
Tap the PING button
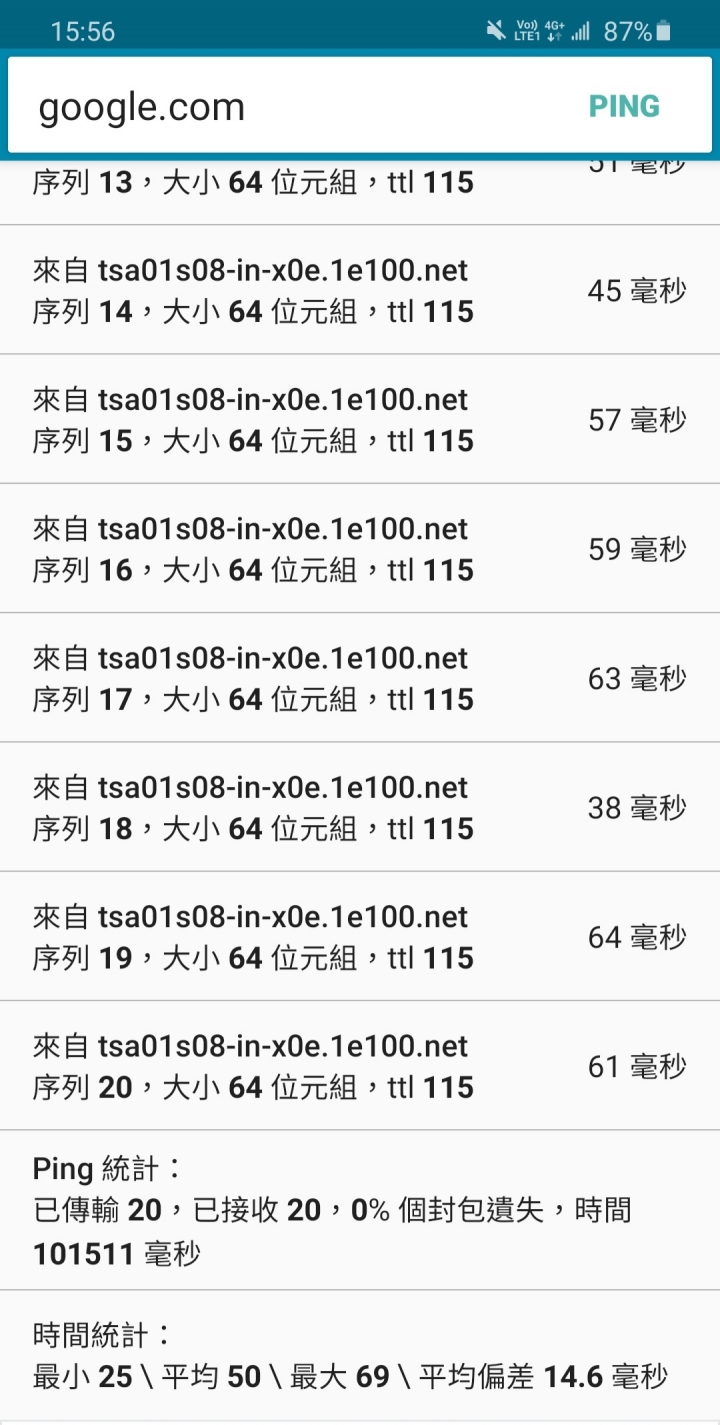(624, 106)
